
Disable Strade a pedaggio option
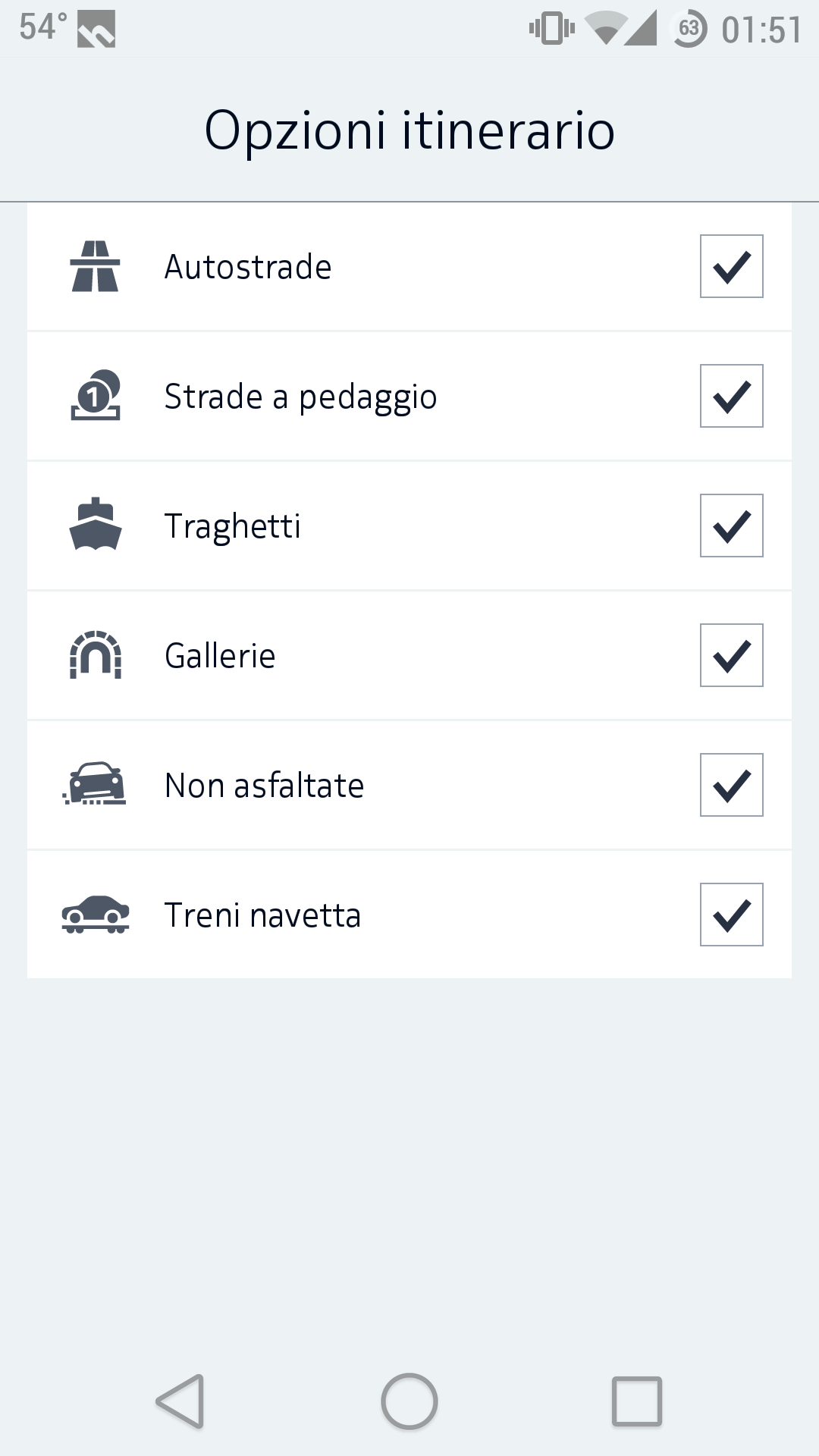(731, 396)
